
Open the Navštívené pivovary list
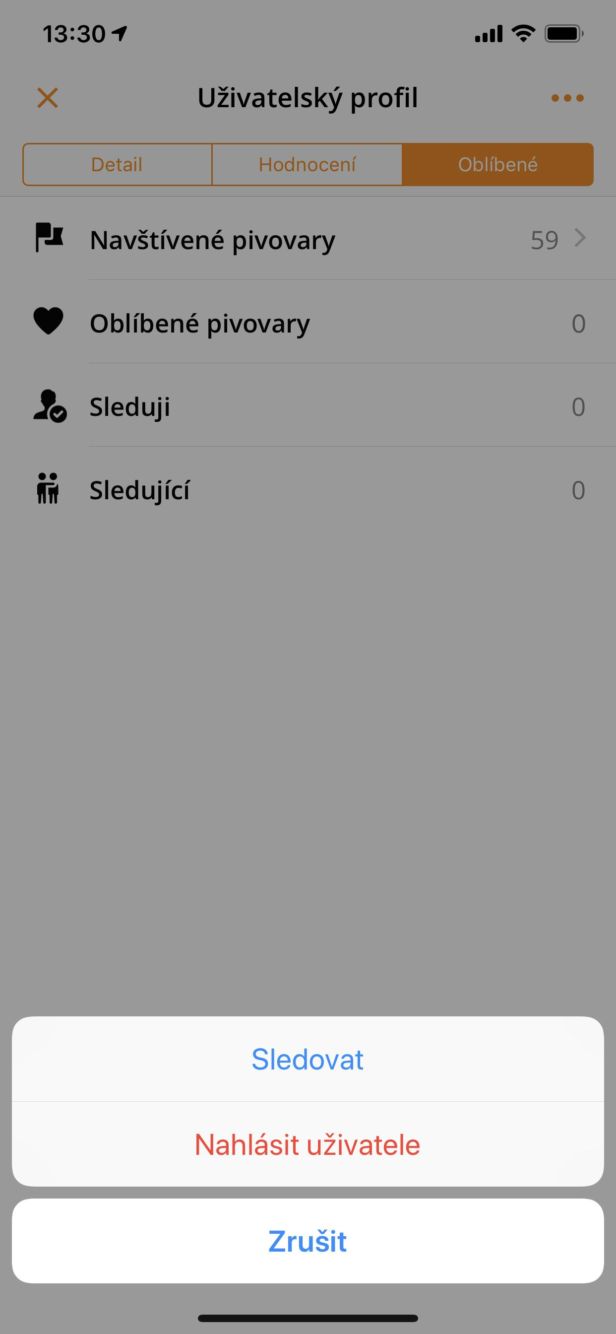[308, 240]
